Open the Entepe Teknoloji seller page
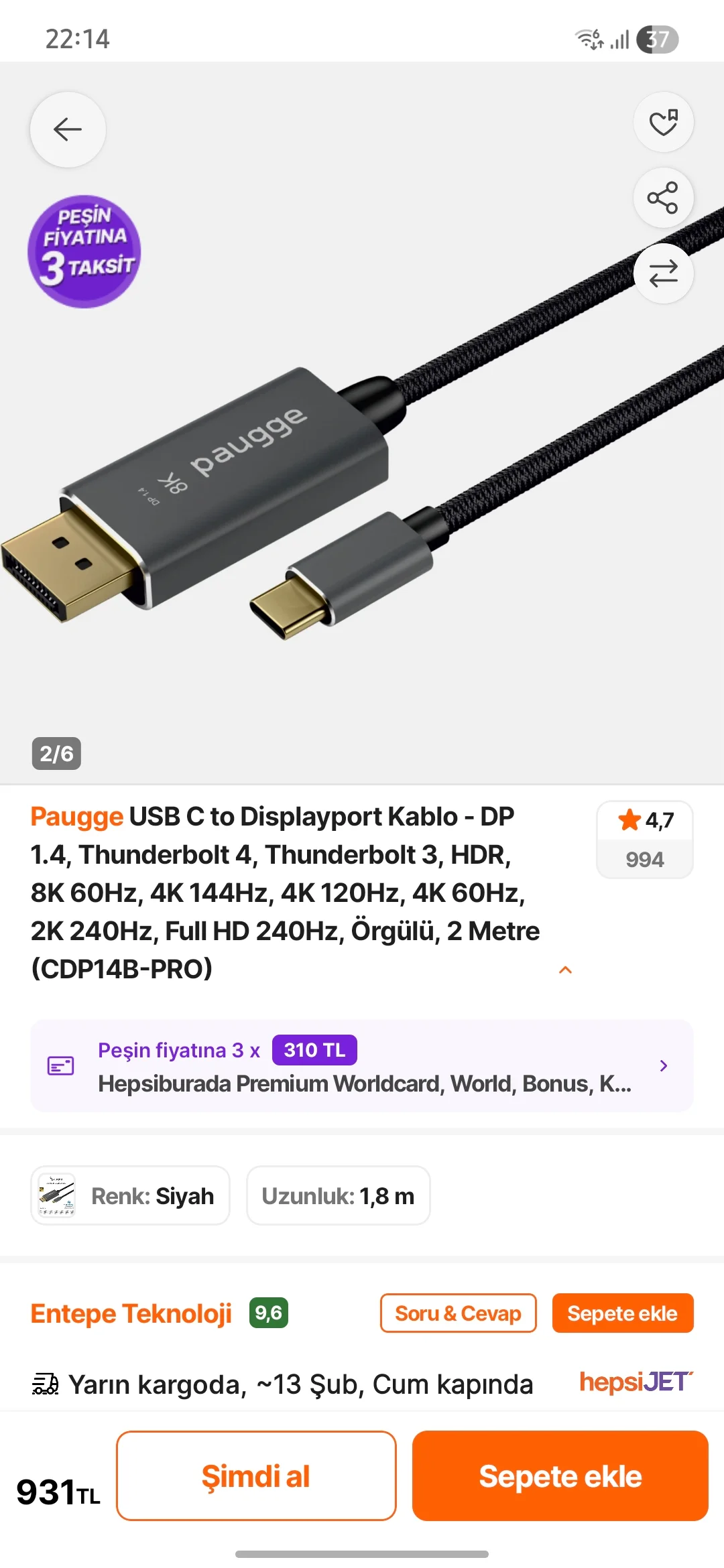Image resolution: width=724 pixels, height=1568 pixels. click(131, 1313)
